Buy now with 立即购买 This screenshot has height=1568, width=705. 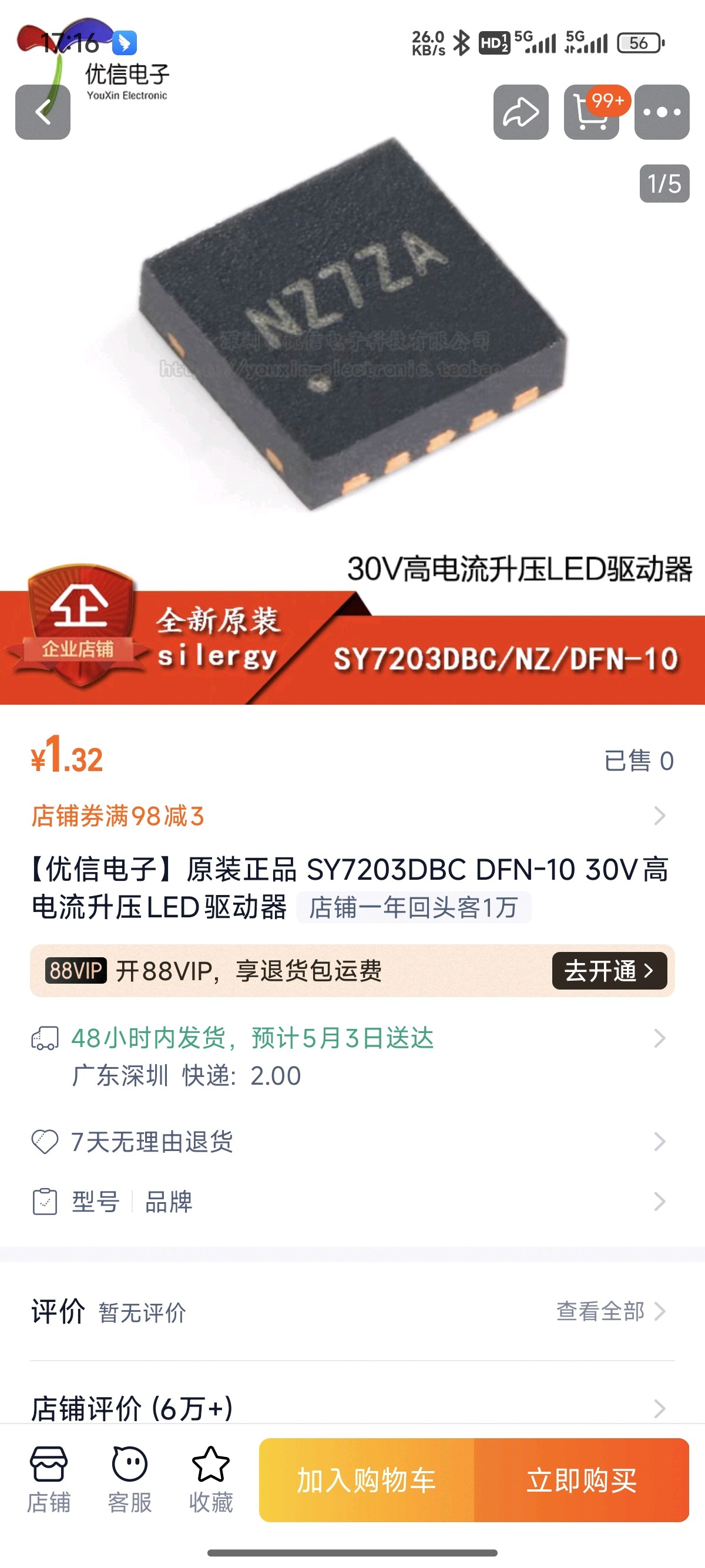(x=582, y=1480)
